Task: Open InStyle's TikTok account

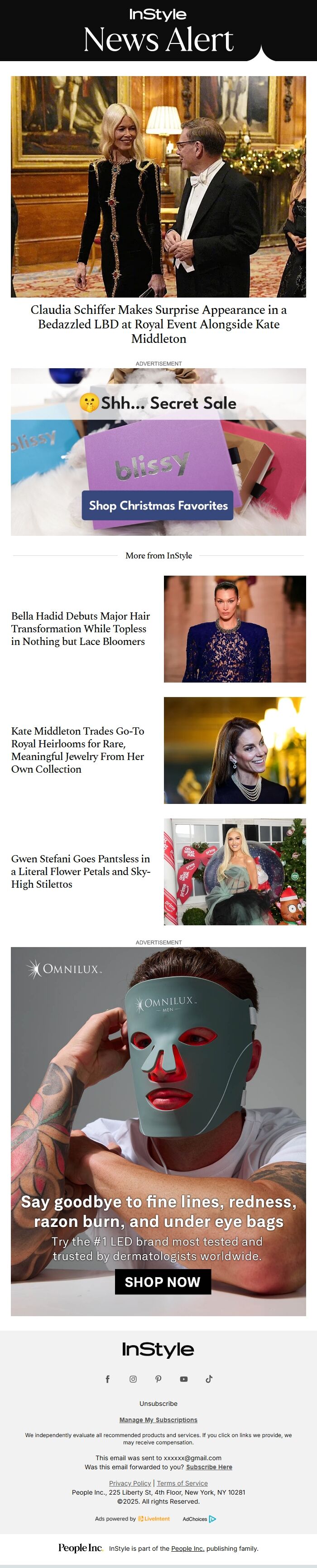Action: (209, 1379)
